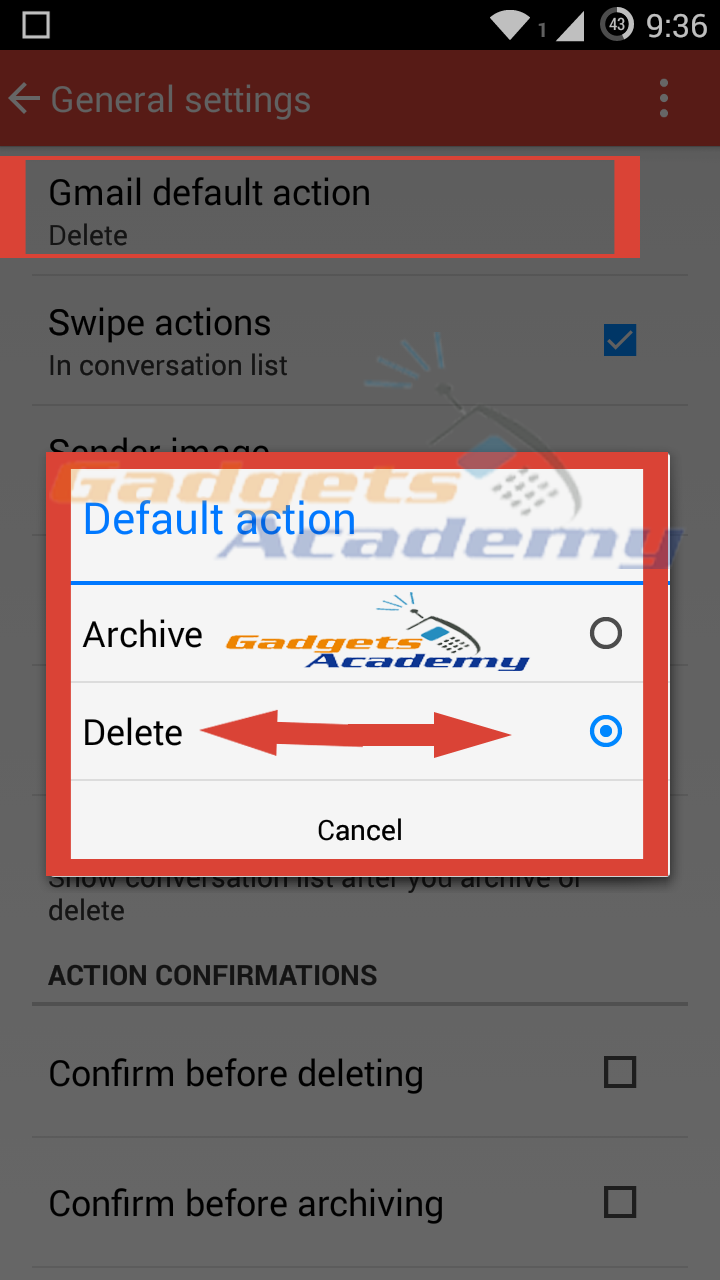Cancel the Default action dialog
The width and height of the screenshot is (720, 1280).
[357, 830]
